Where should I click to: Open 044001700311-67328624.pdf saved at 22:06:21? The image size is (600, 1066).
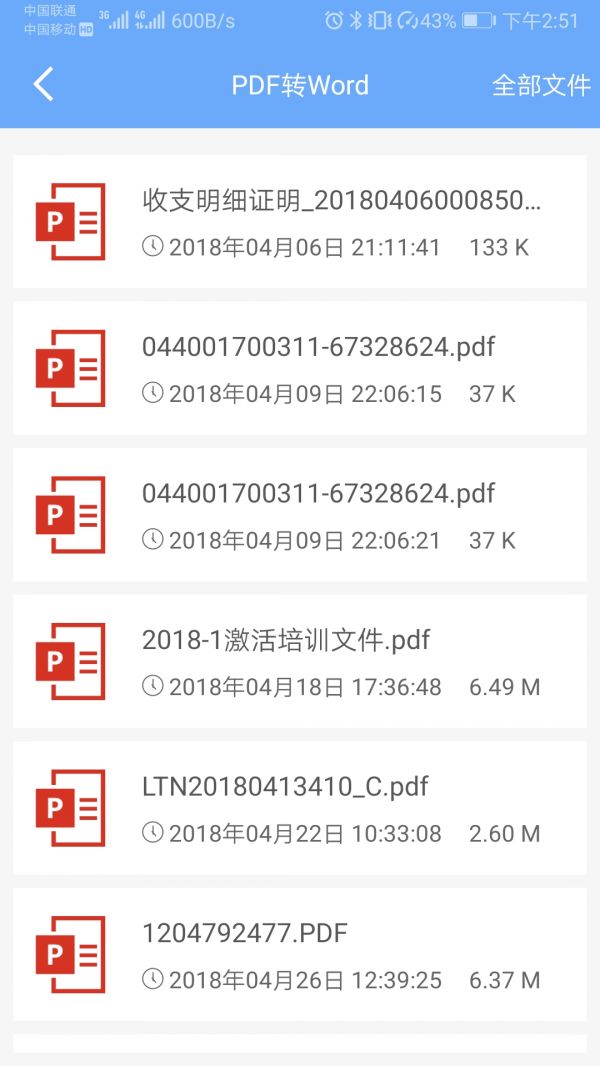pyautogui.click(x=300, y=515)
